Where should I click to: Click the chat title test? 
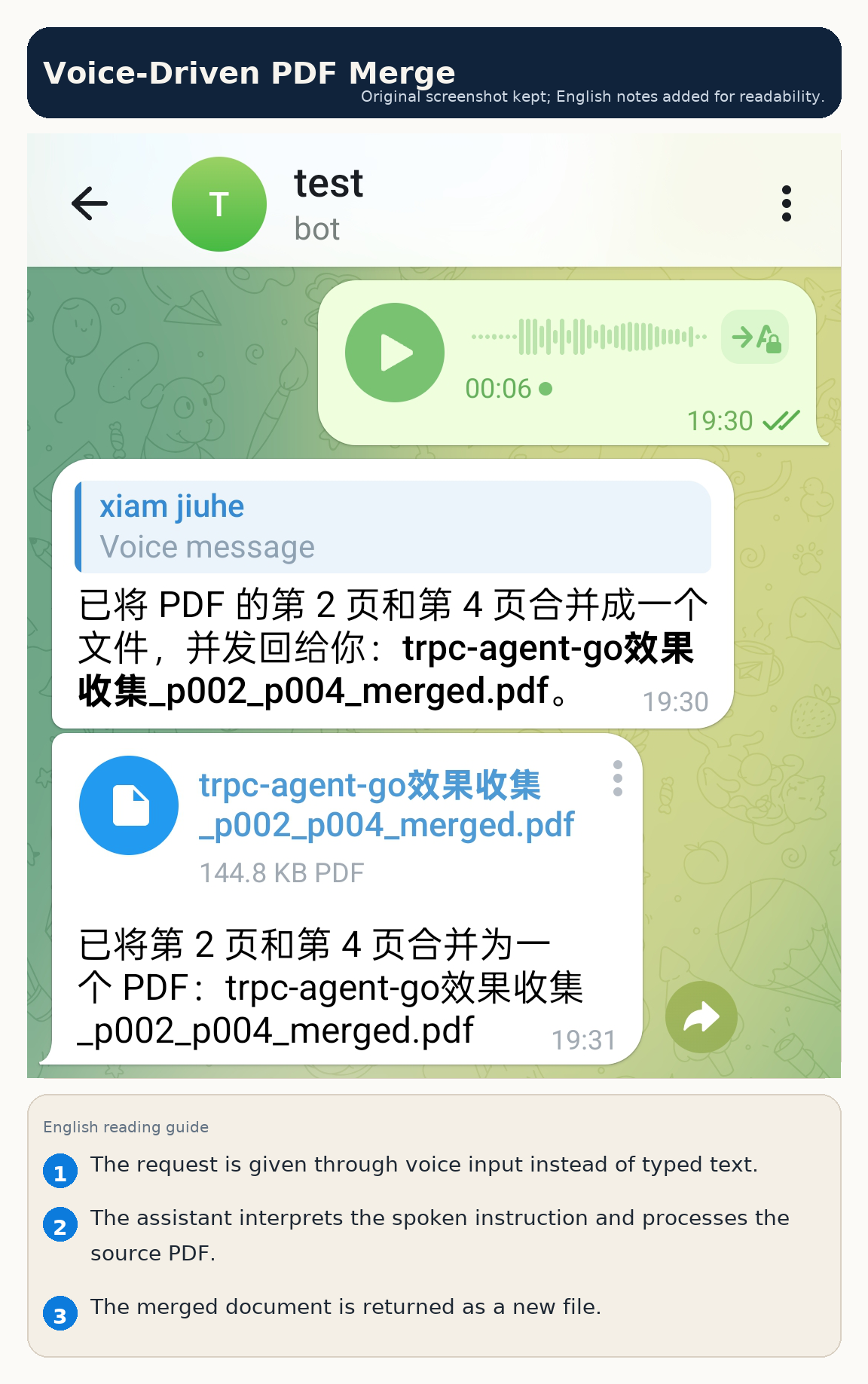pos(328,183)
